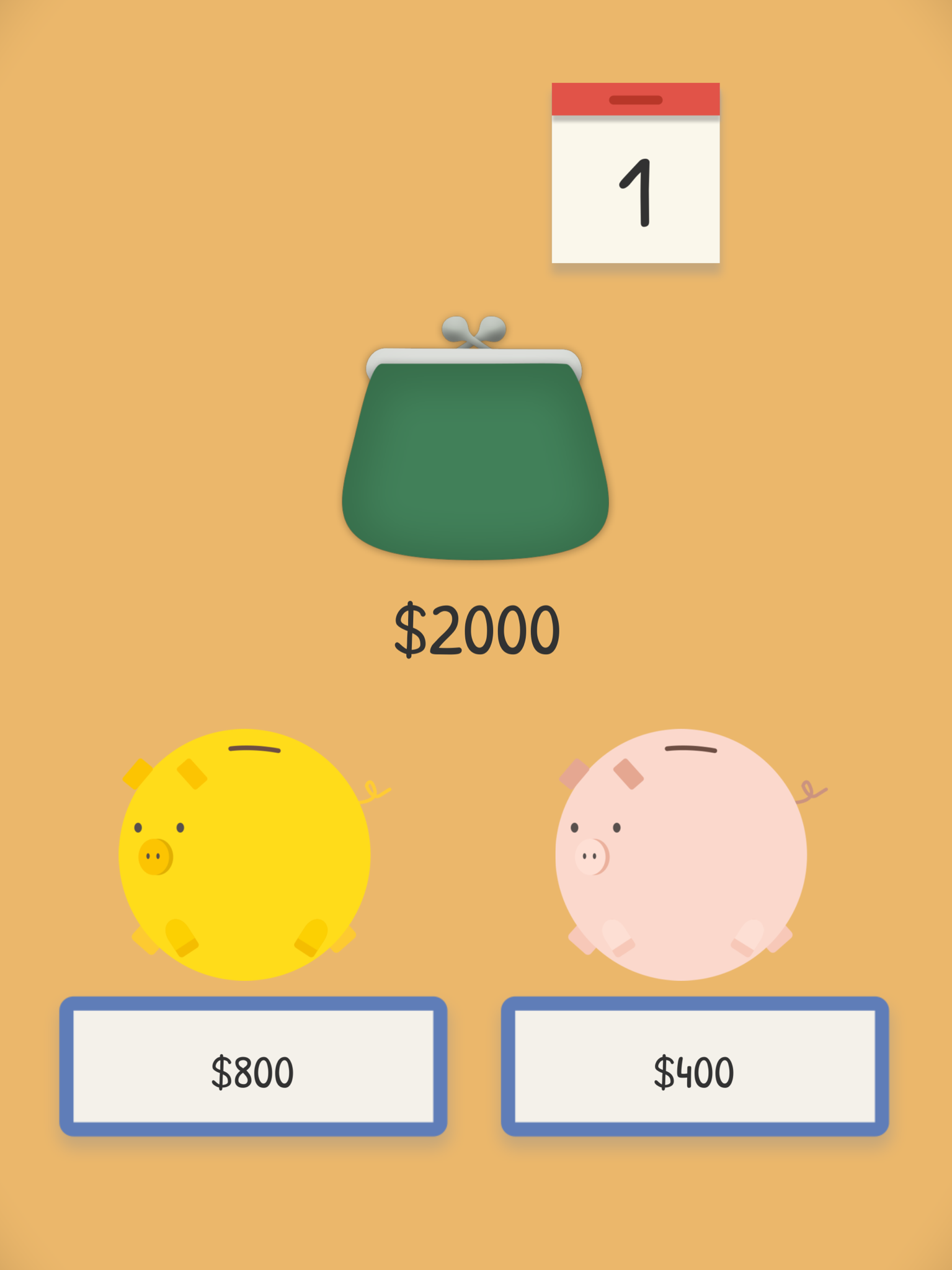Select the $800 amount box

(x=253, y=1067)
